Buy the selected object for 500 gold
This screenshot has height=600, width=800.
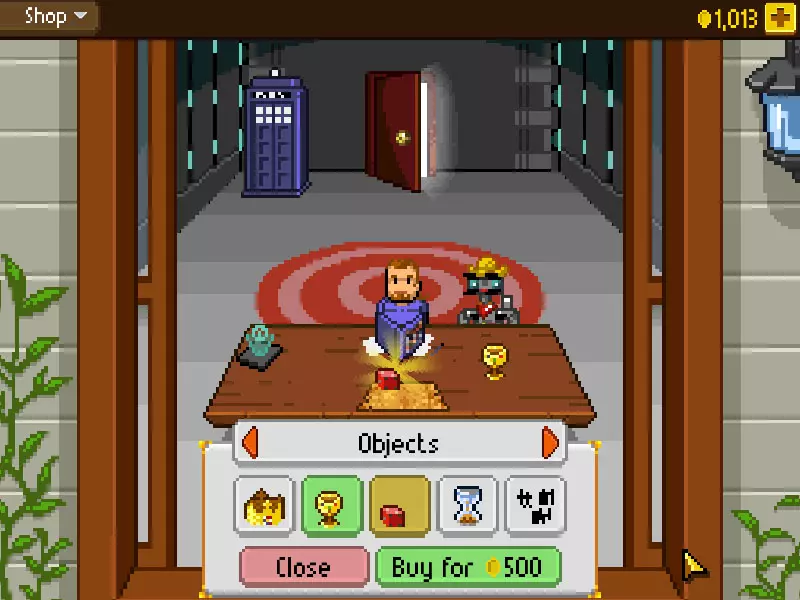467,567
